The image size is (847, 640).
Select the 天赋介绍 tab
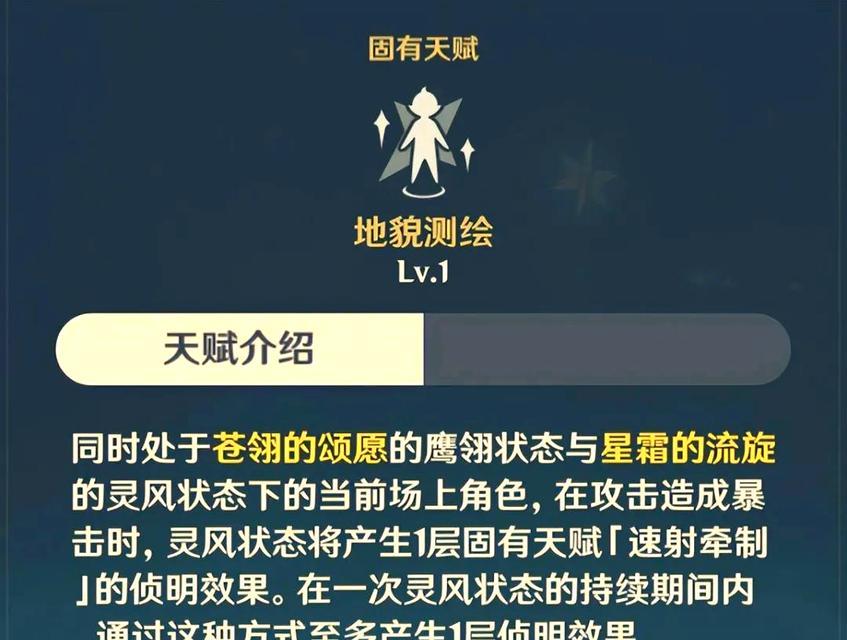click(240, 349)
